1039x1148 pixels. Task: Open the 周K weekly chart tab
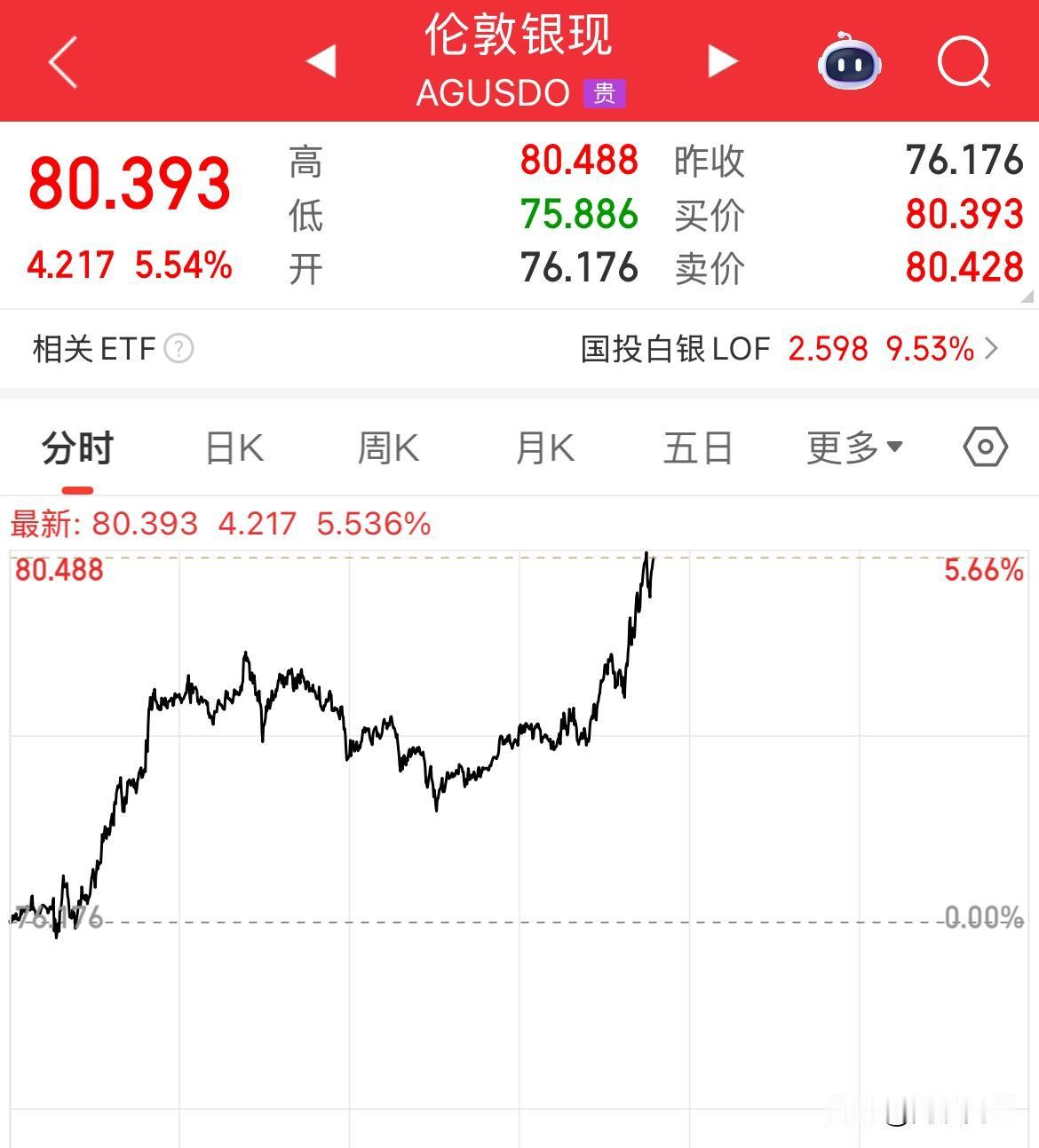coord(388,448)
